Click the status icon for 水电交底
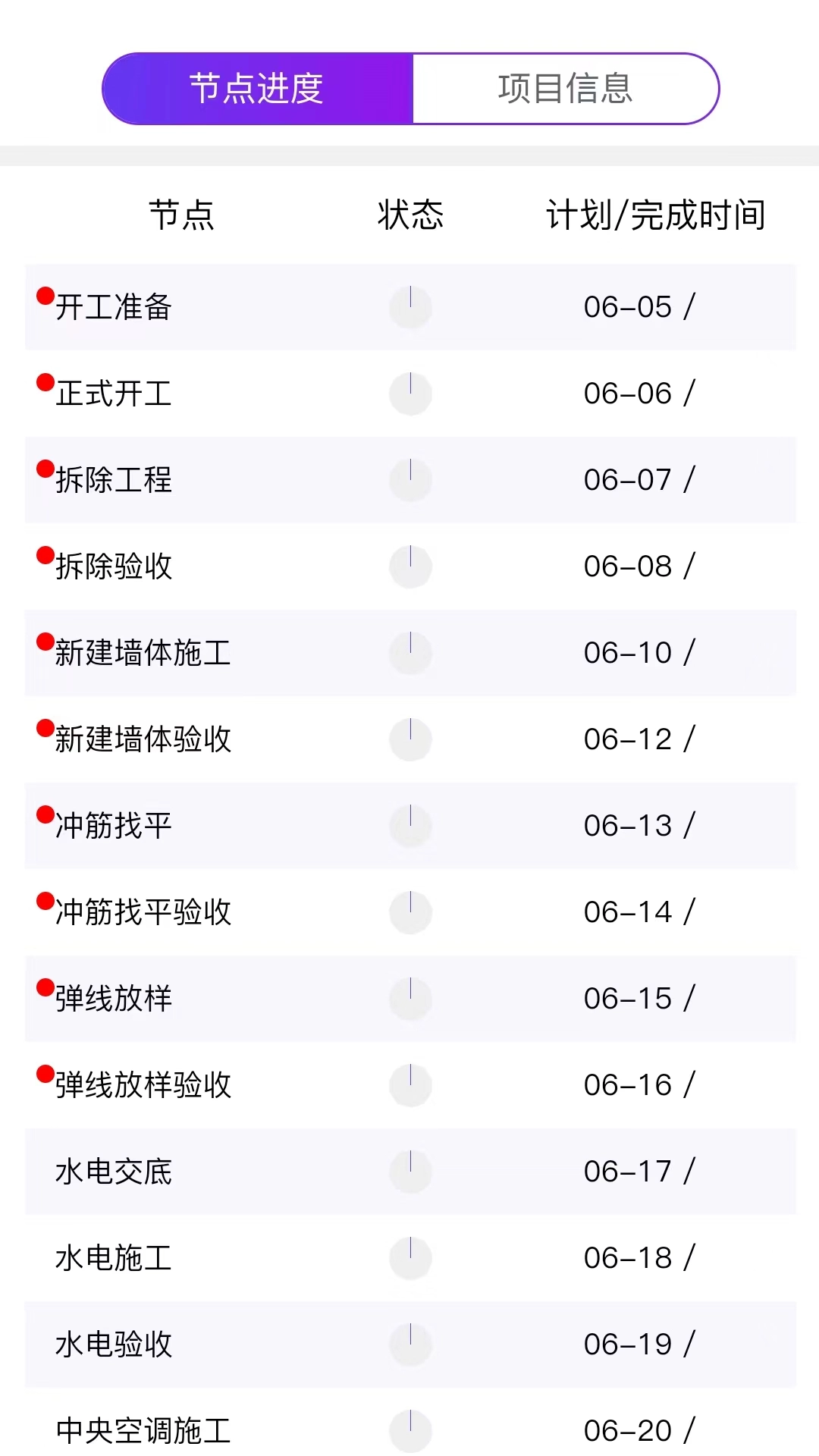 [409, 1172]
